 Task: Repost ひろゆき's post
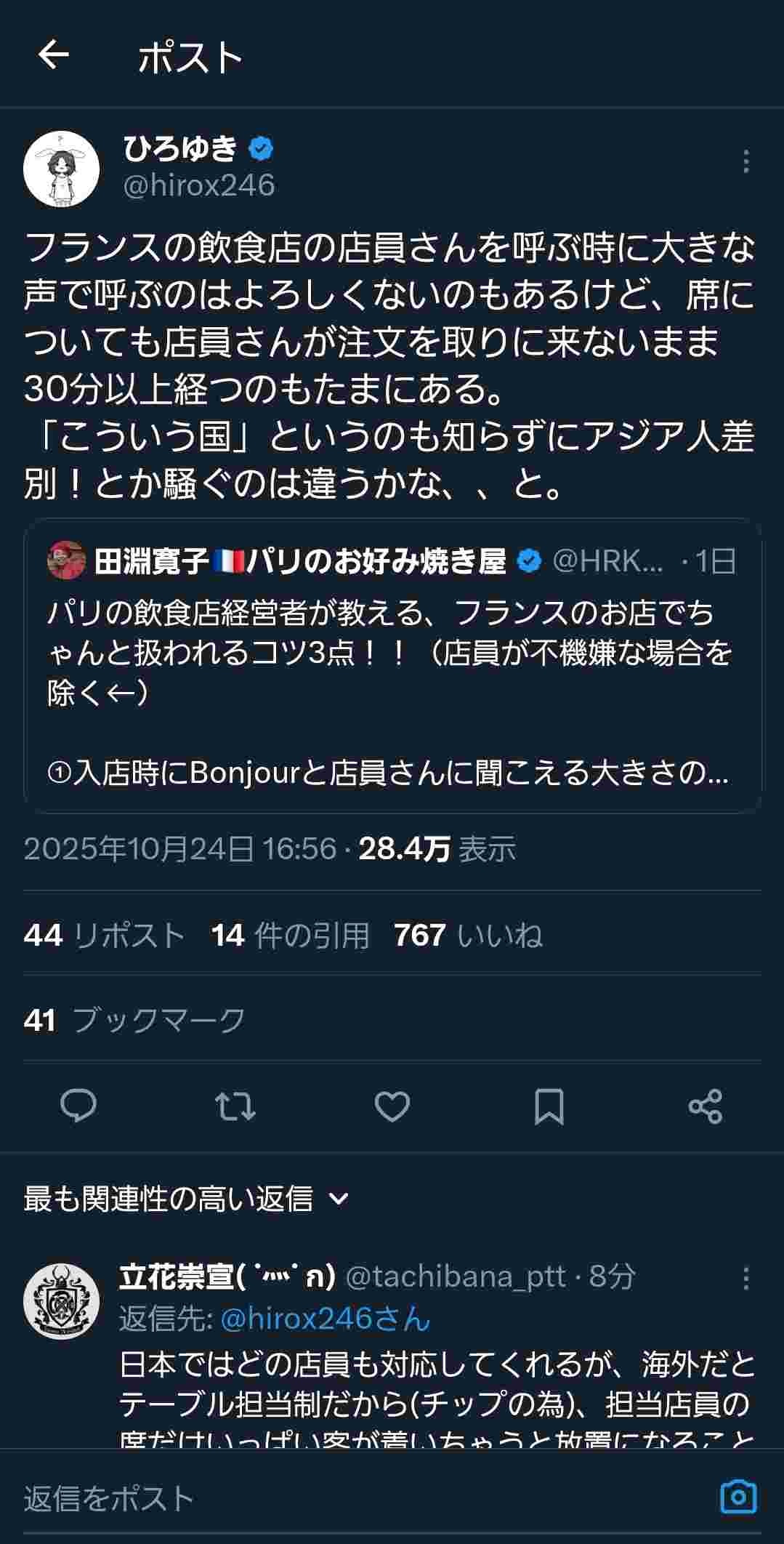click(235, 1106)
